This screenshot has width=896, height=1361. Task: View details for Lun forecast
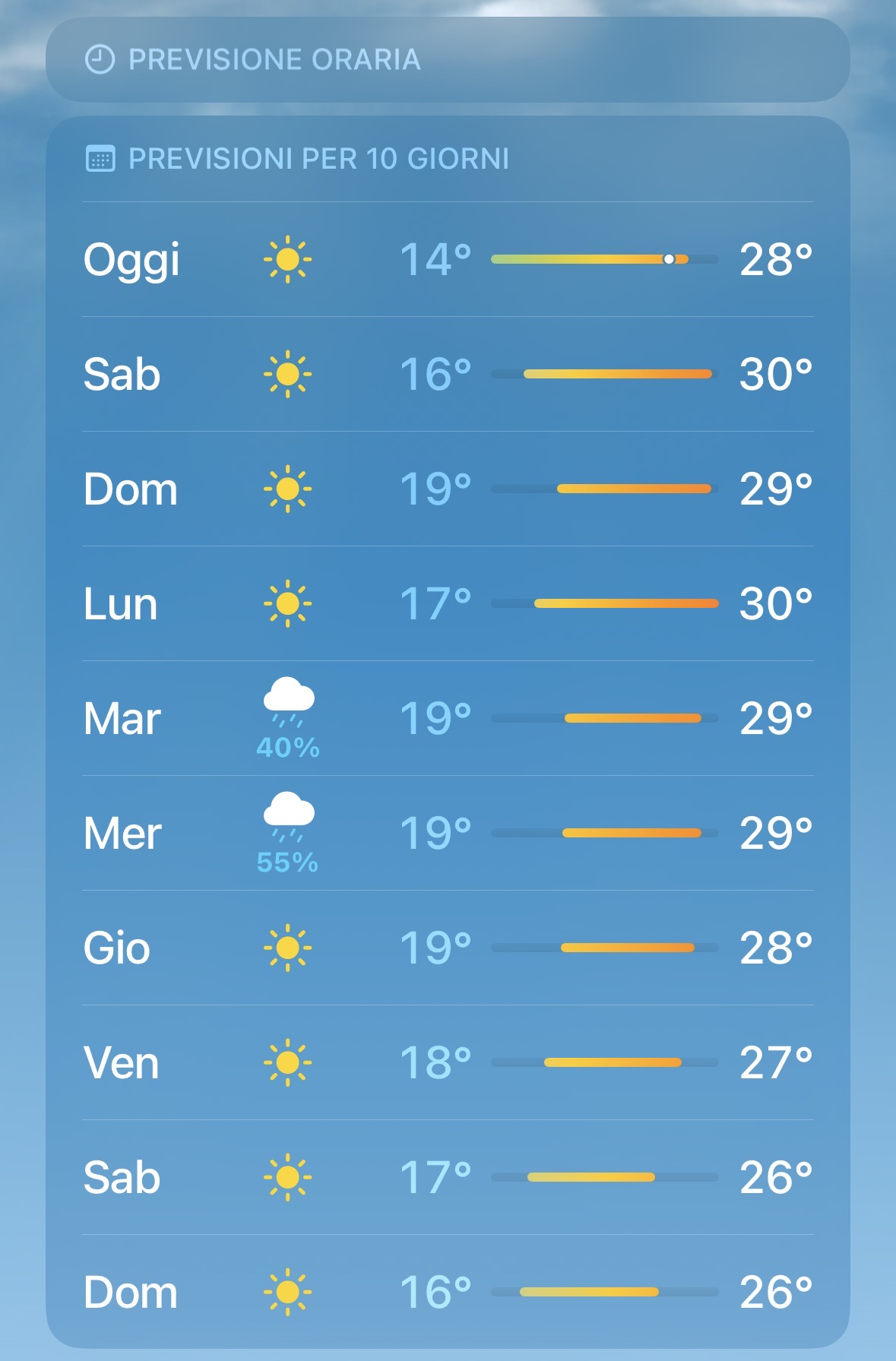pyautogui.click(x=448, y=603)
